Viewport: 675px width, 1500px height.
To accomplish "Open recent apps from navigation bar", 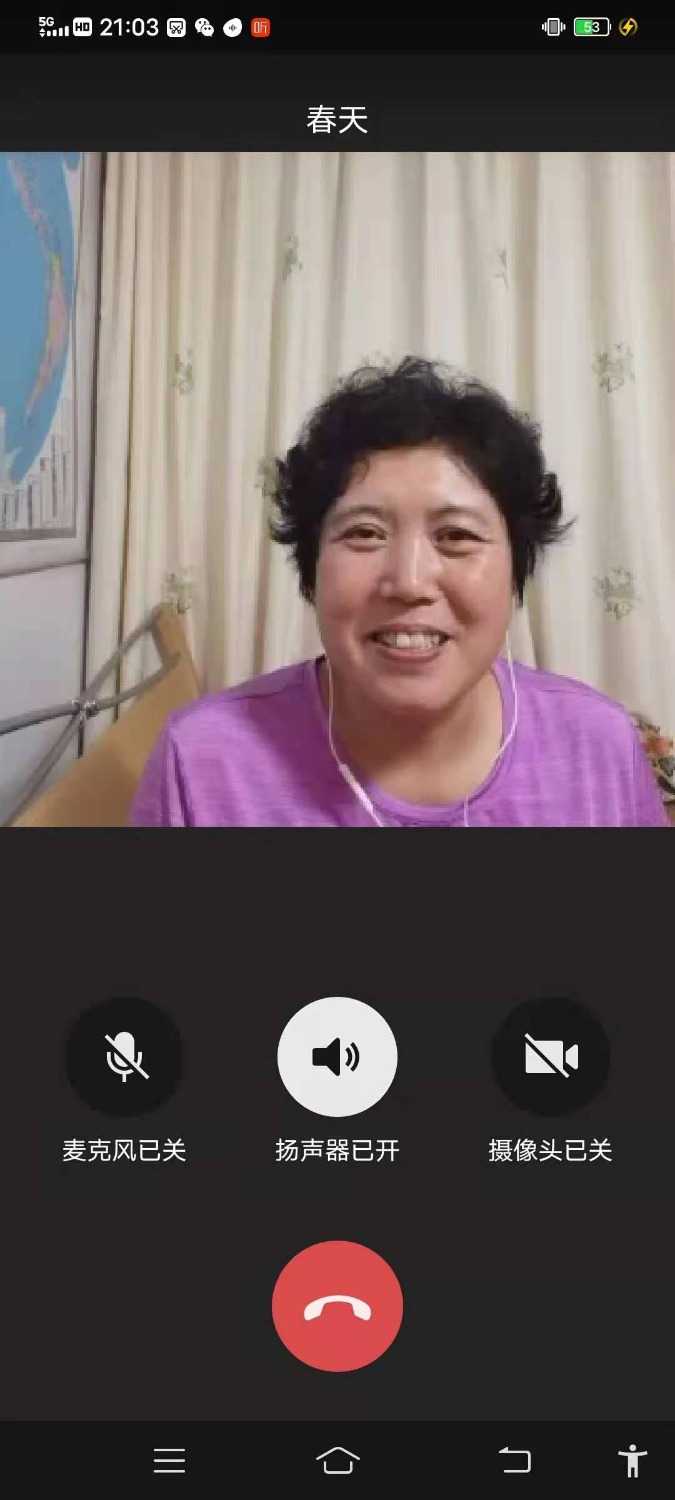I will point(169,1461).
